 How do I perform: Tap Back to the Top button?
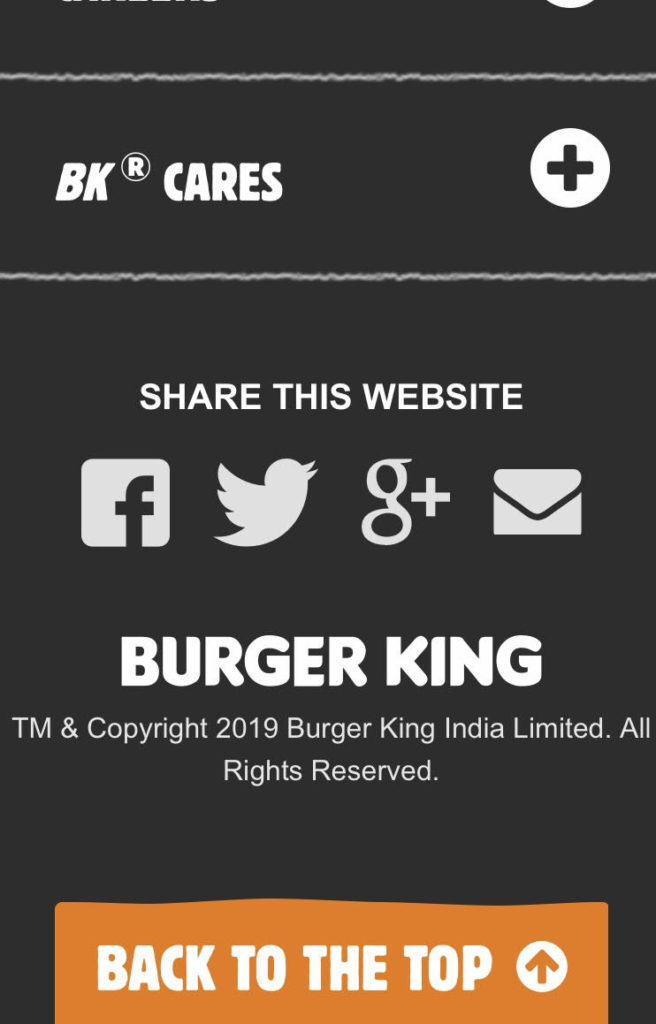tap(331, 966)
